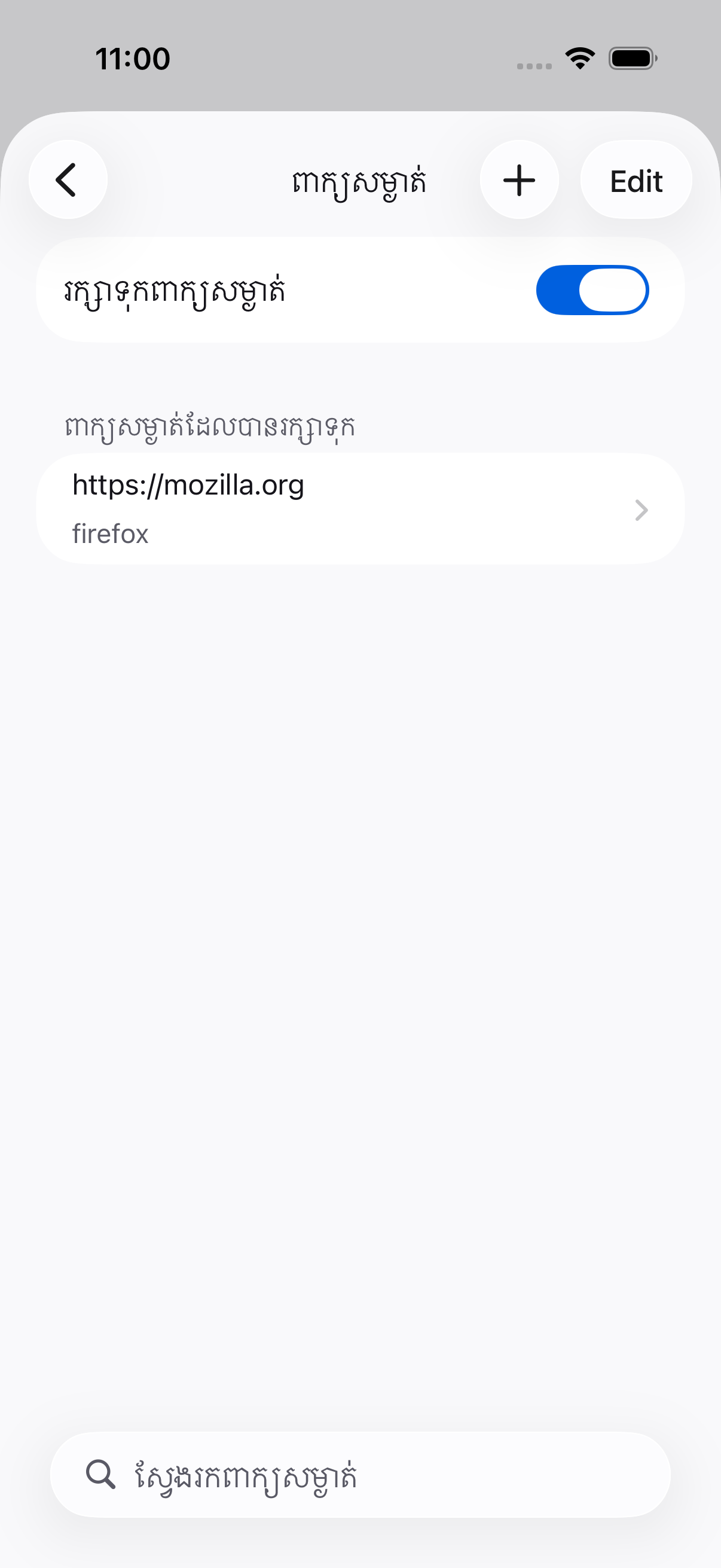Screen dimensions: 721x1568
Task: Tap the Edit button
Action: (x=636, y=179)
